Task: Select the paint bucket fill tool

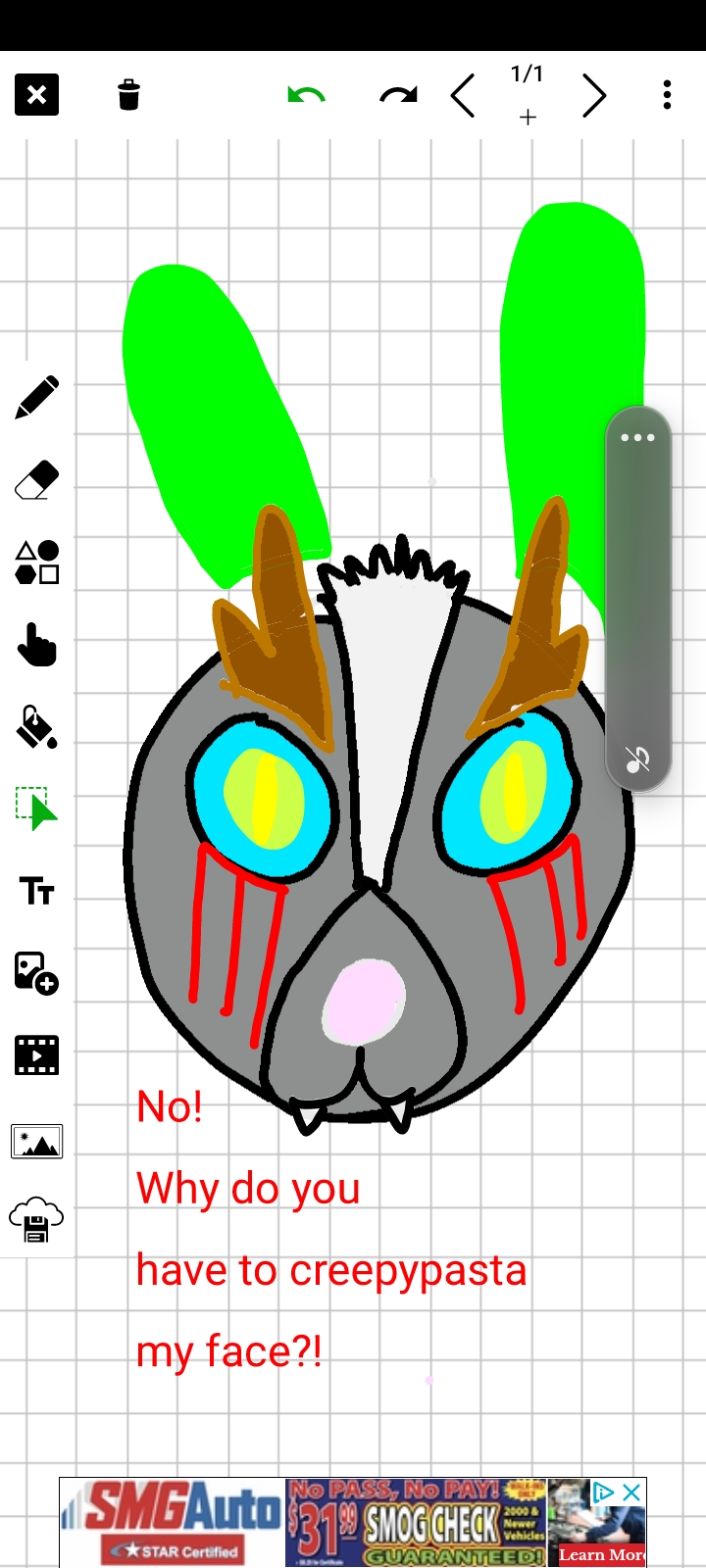Action: (x=37, y=727)
